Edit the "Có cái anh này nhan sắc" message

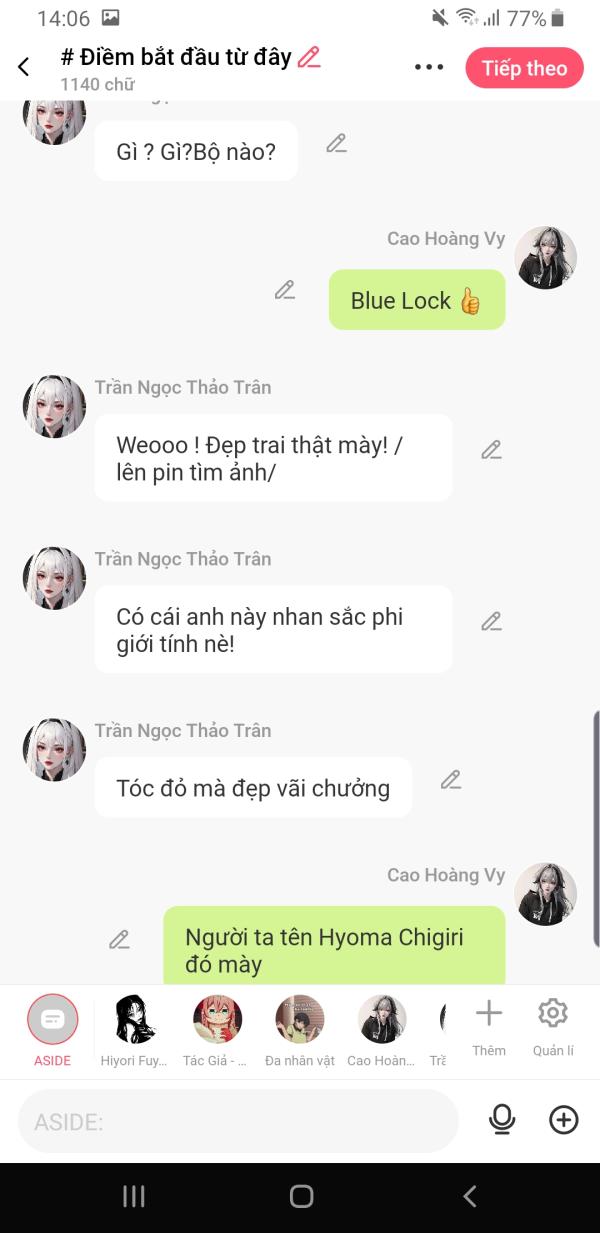click(x=491, y=621)
